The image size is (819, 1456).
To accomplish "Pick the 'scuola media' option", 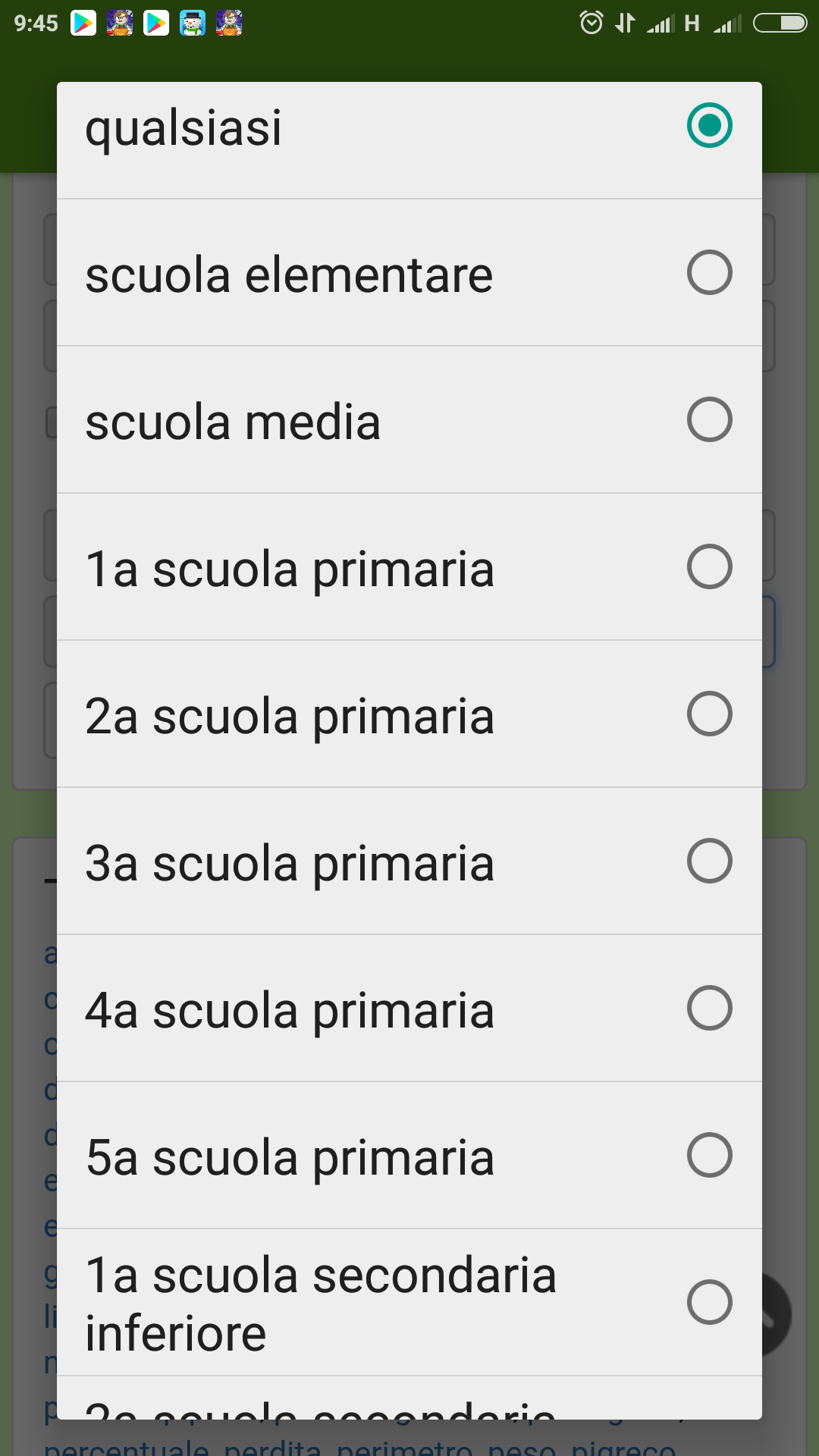I will coord(409,420).
